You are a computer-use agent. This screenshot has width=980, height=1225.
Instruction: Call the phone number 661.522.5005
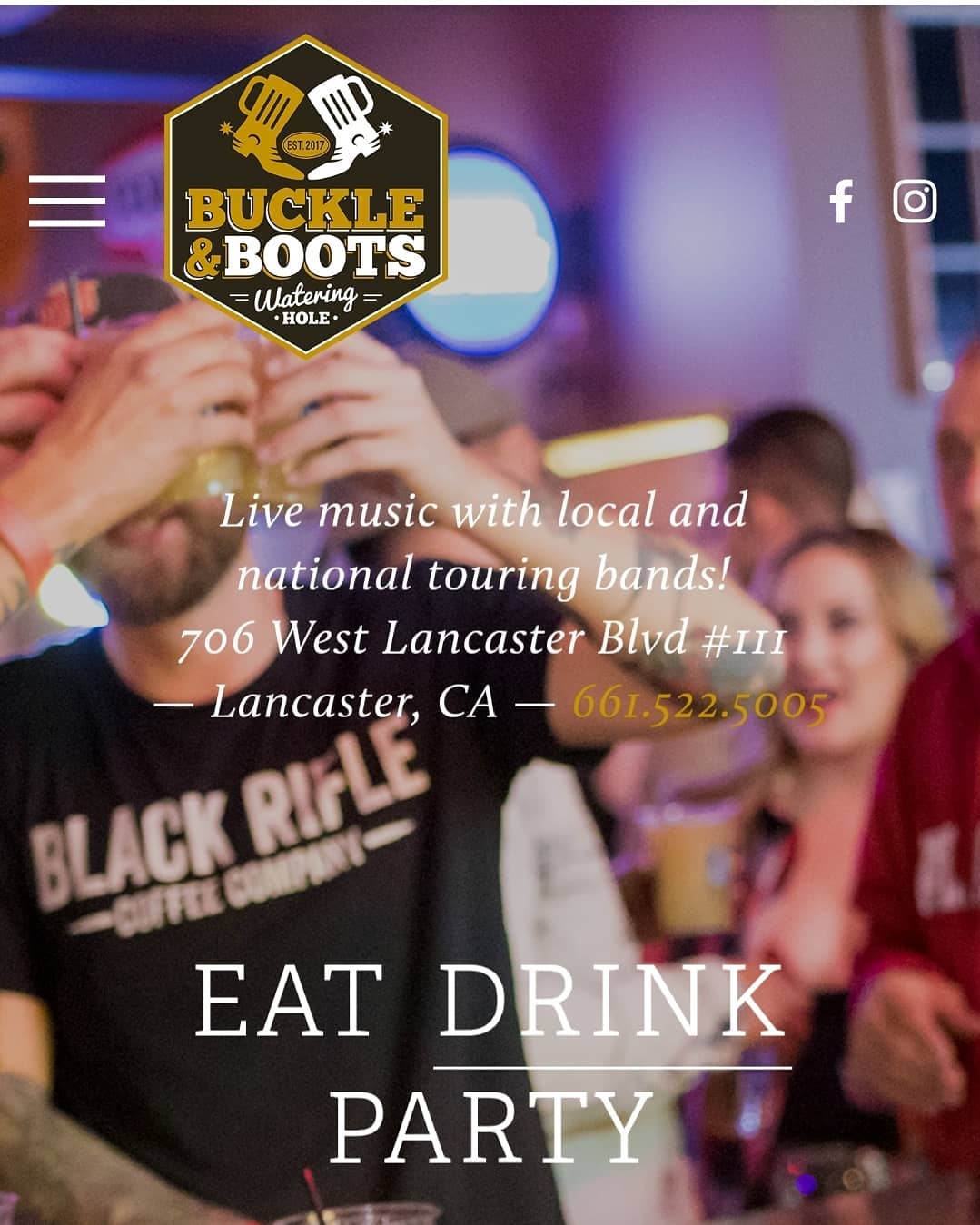pos(699,703)
